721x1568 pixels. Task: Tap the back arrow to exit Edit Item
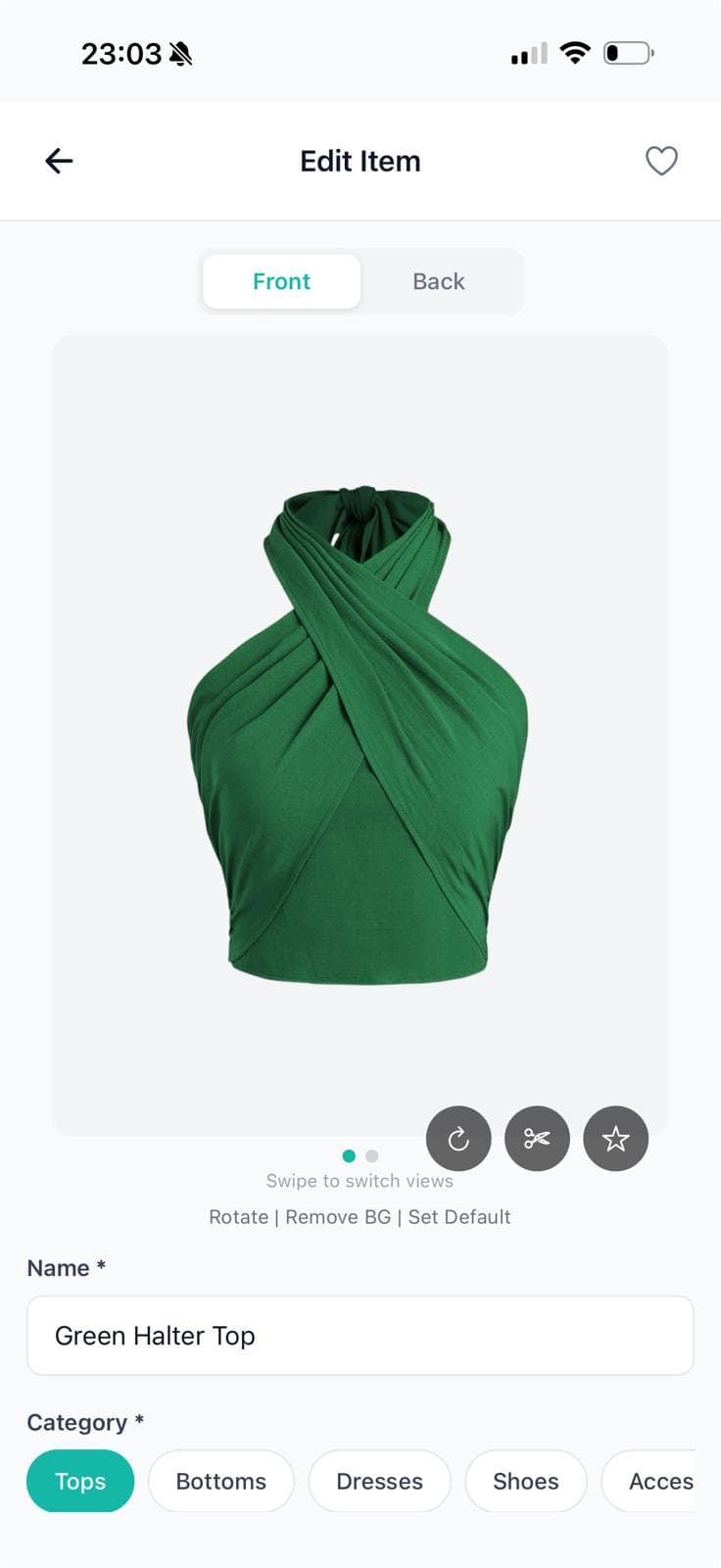point(59,161)
